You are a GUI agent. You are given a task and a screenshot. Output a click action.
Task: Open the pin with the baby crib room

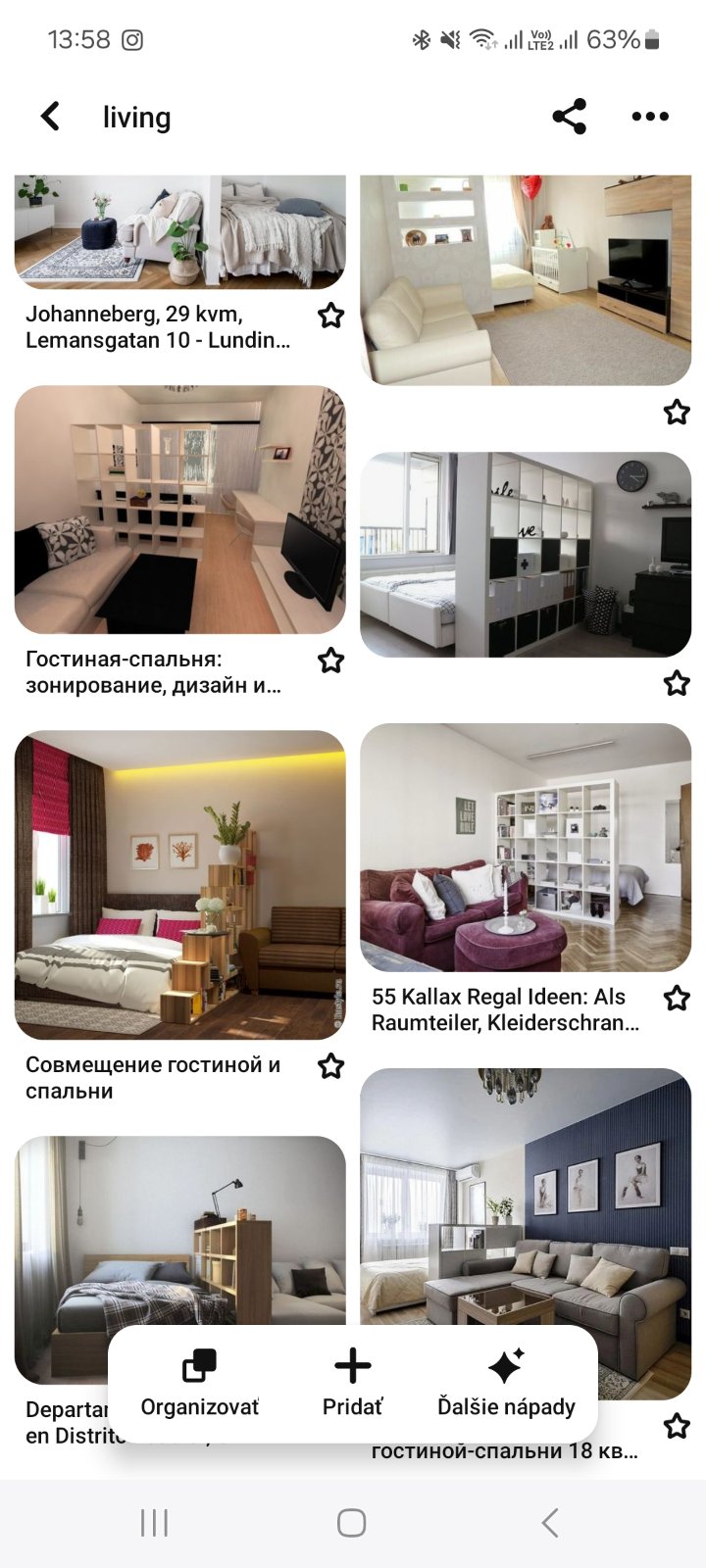(x=526, y=280)
